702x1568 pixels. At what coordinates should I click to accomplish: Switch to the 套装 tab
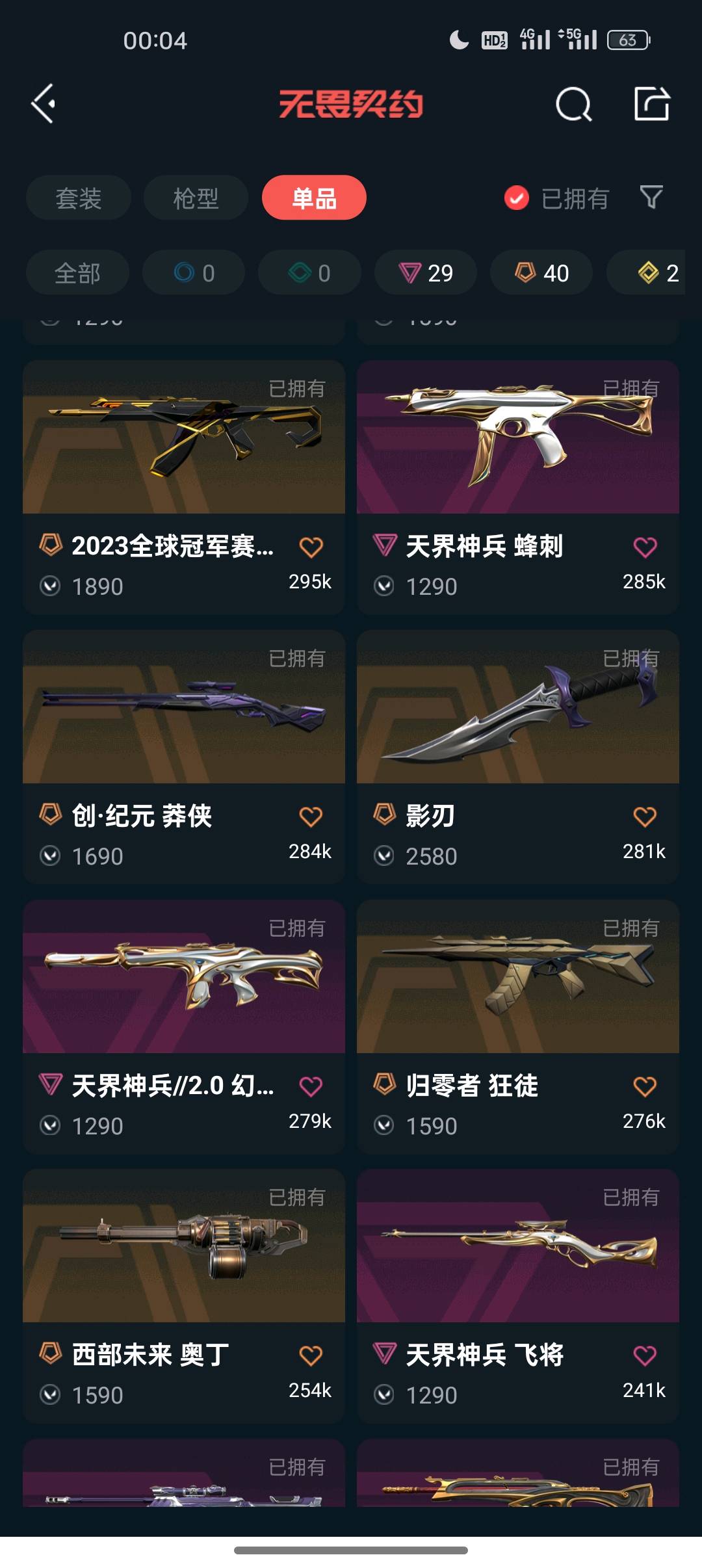pos(79,198)
